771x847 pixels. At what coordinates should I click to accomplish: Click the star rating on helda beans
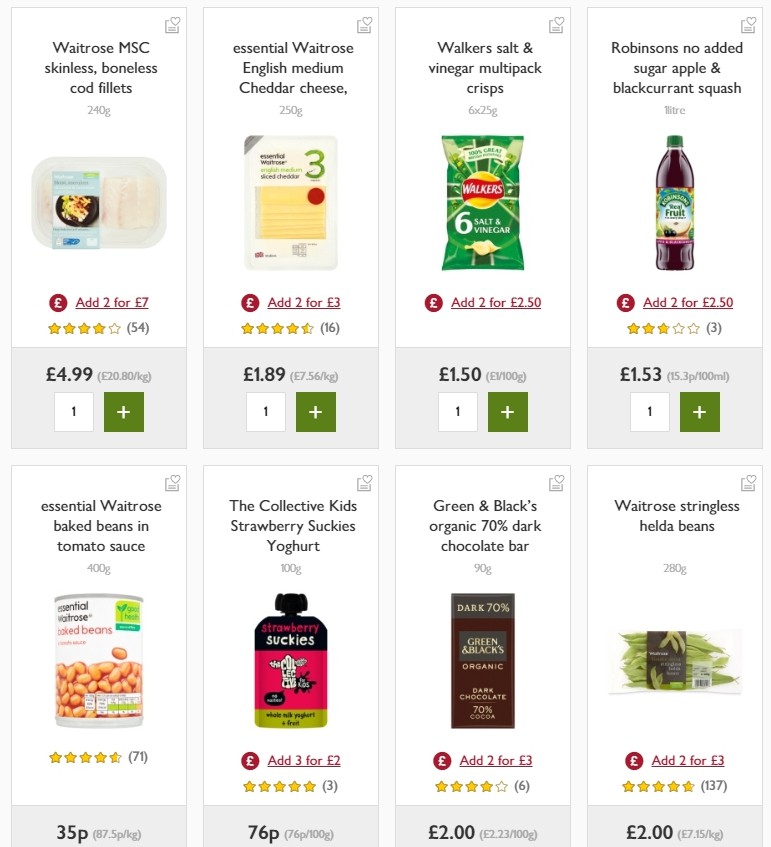tap(659, 786)
